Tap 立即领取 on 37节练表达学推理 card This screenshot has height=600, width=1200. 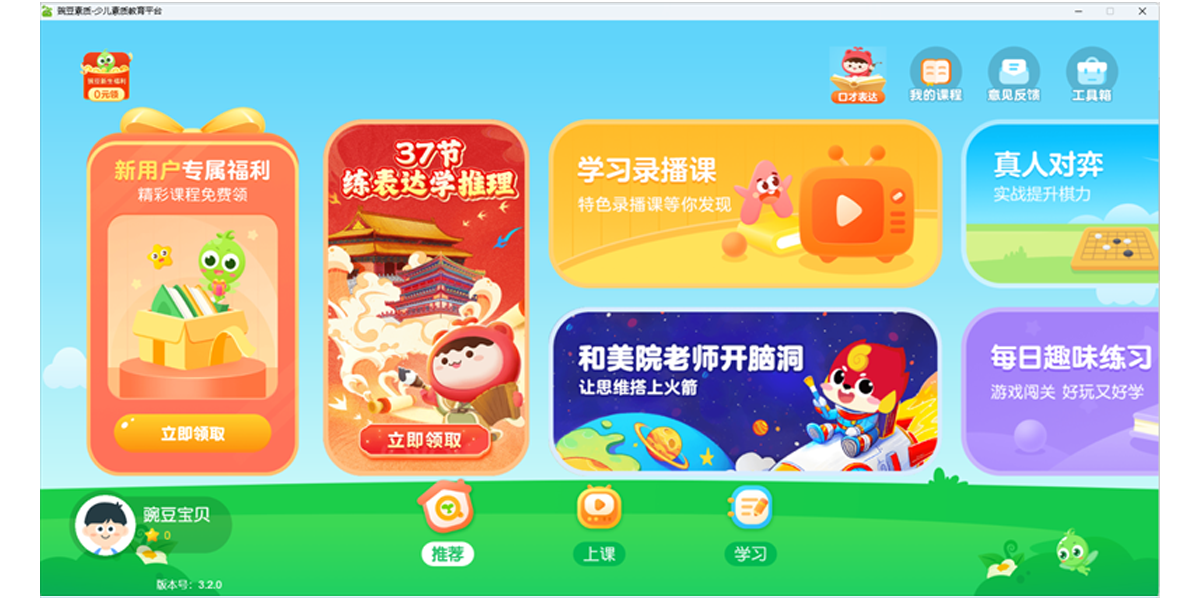point(425,440)
